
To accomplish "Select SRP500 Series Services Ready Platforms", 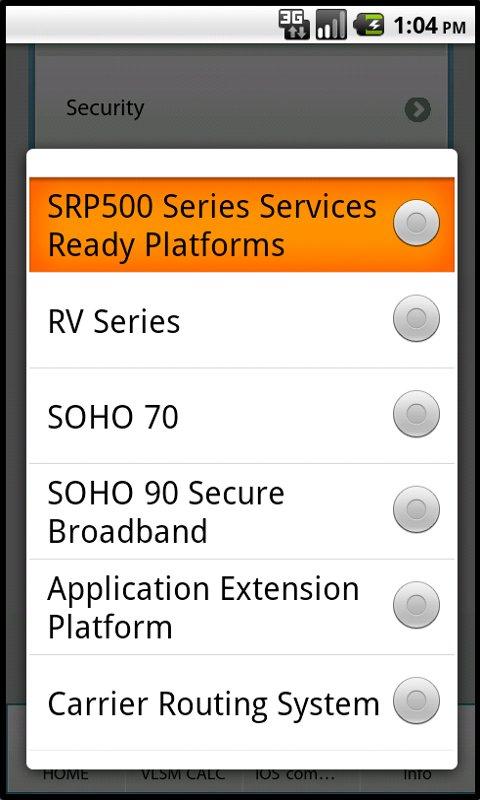I will (241, 224).
